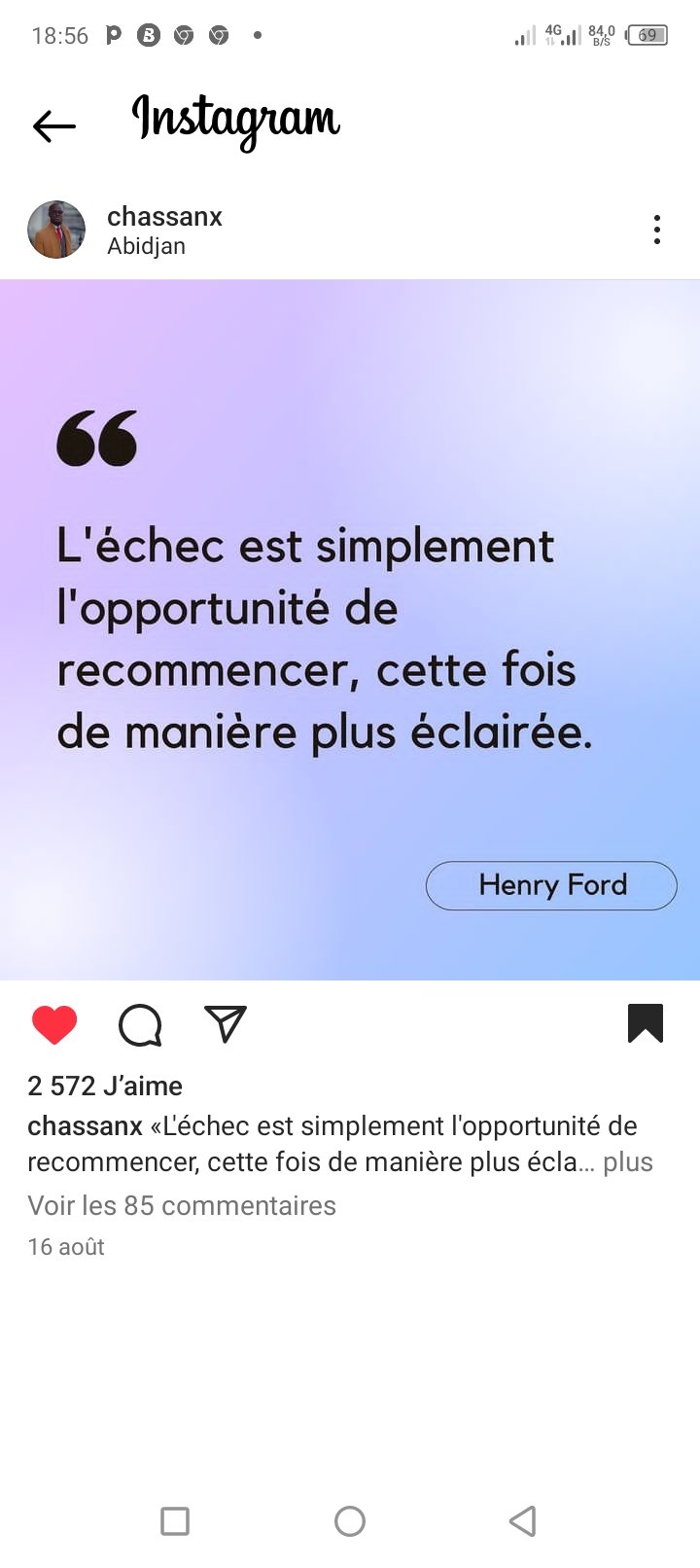The width and height of the screenshot is (700, 1568).
Task: Remove the post from saved bookmarks
Action: point(645,1023)
